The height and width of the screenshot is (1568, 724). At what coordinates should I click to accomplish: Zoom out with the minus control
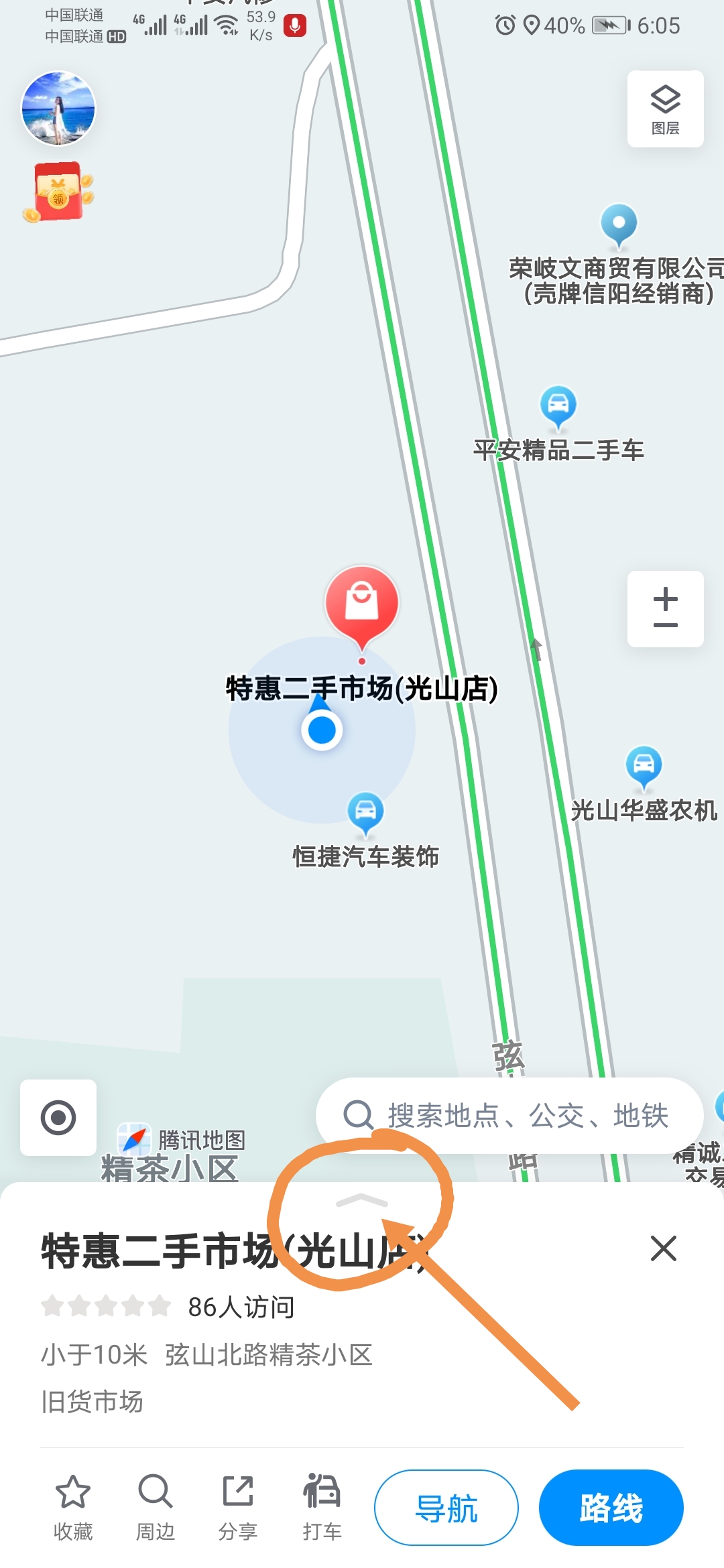point(665,625)
